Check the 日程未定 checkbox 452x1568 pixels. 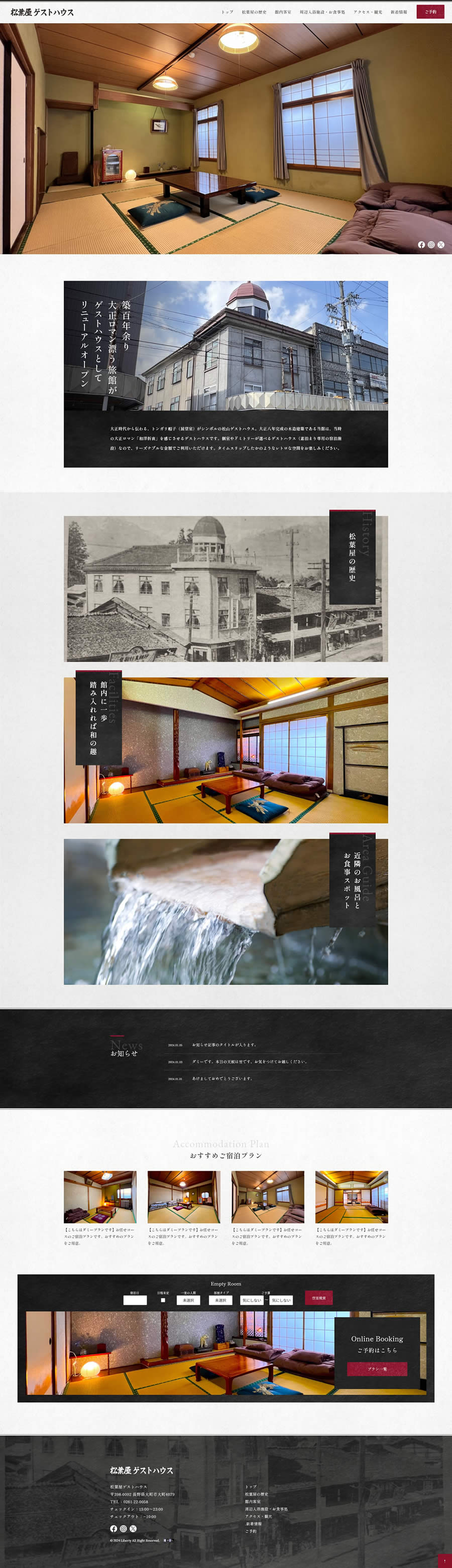[163, 1300]
